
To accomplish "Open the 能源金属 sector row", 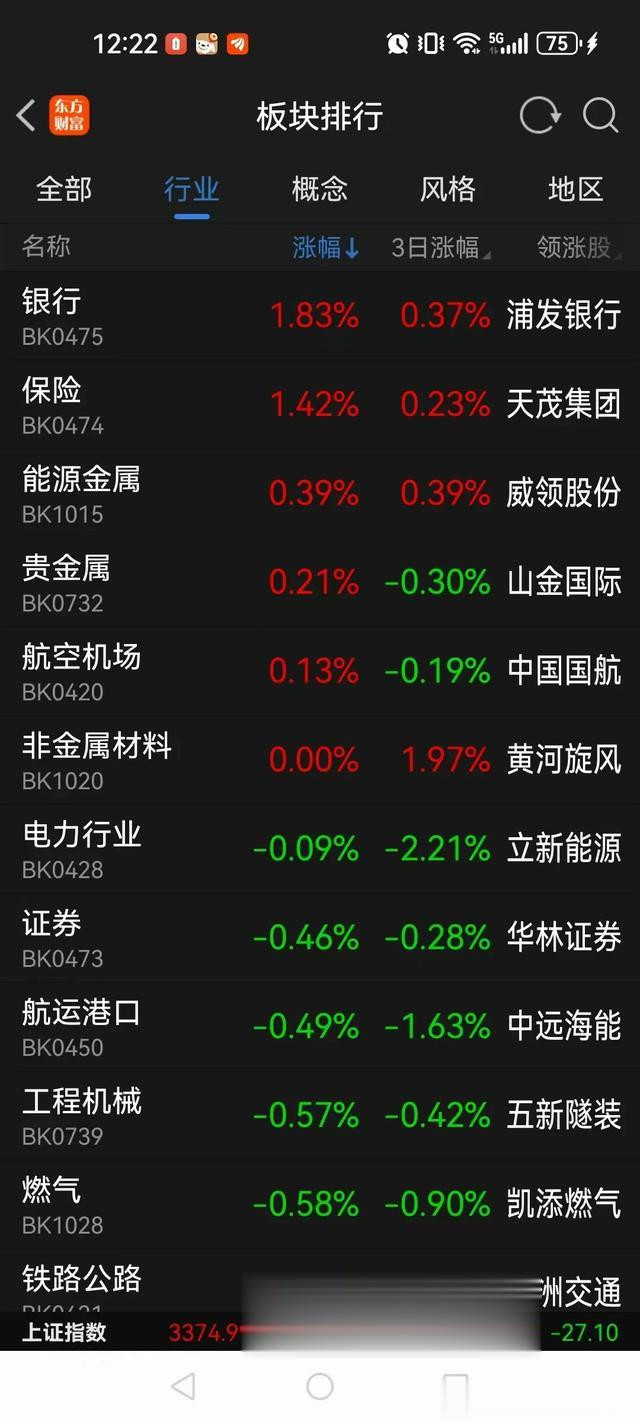I will [320, 494].
